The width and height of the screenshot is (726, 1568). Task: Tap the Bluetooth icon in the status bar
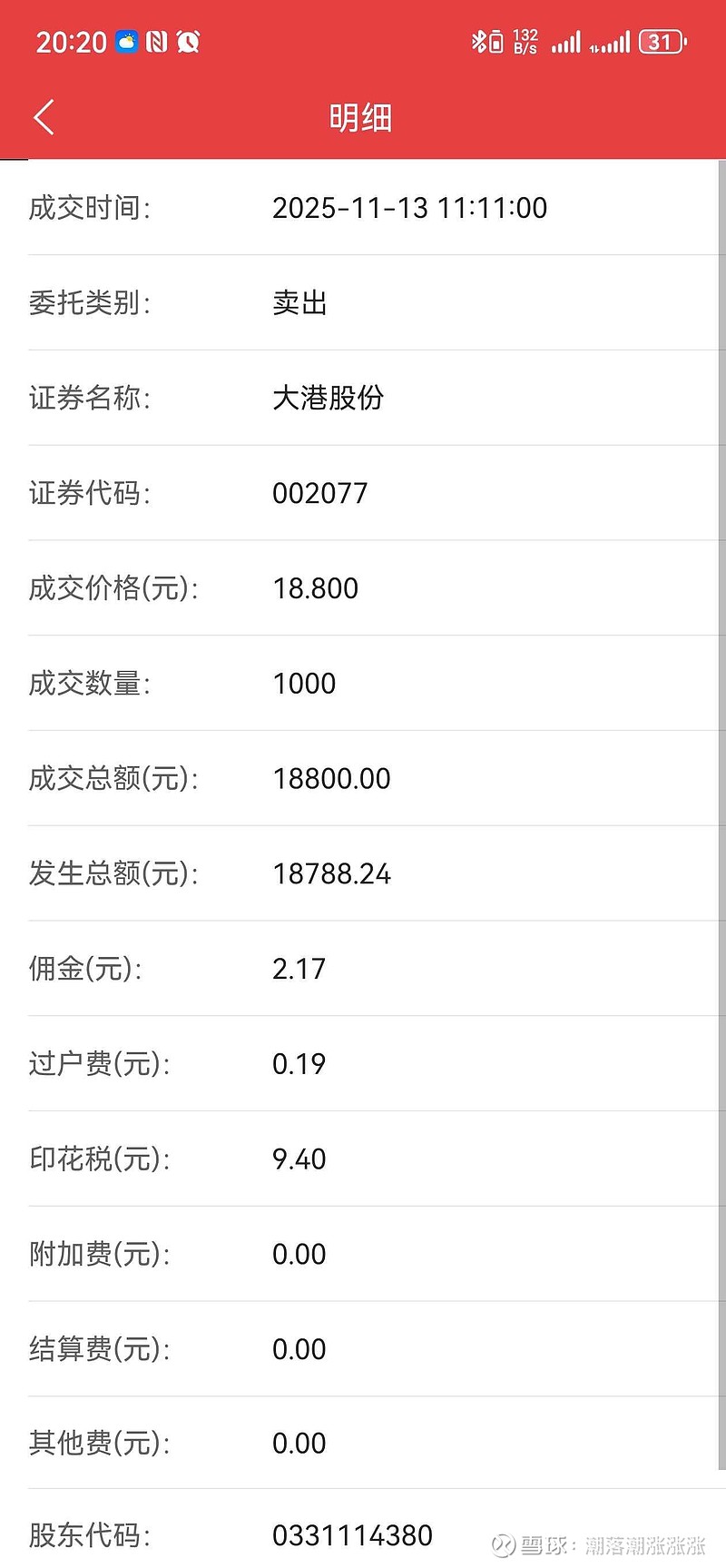478,41
